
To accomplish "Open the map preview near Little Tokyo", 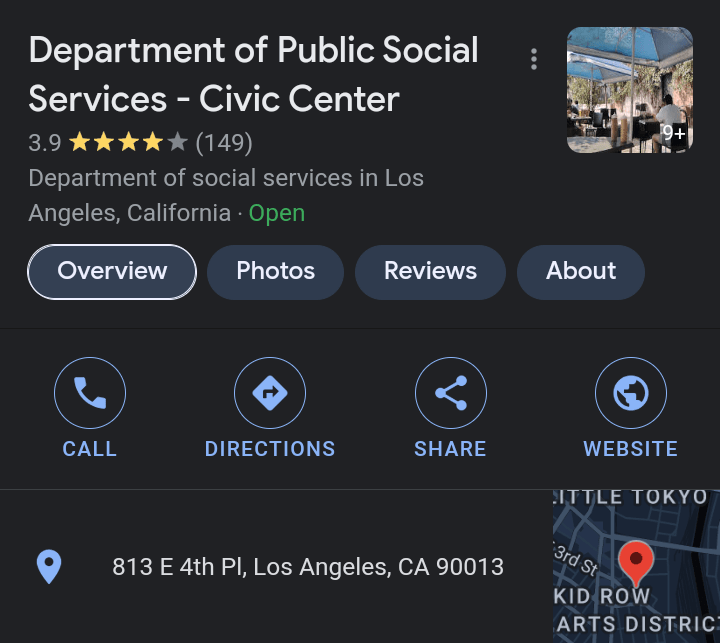I will tap(635, 566).
